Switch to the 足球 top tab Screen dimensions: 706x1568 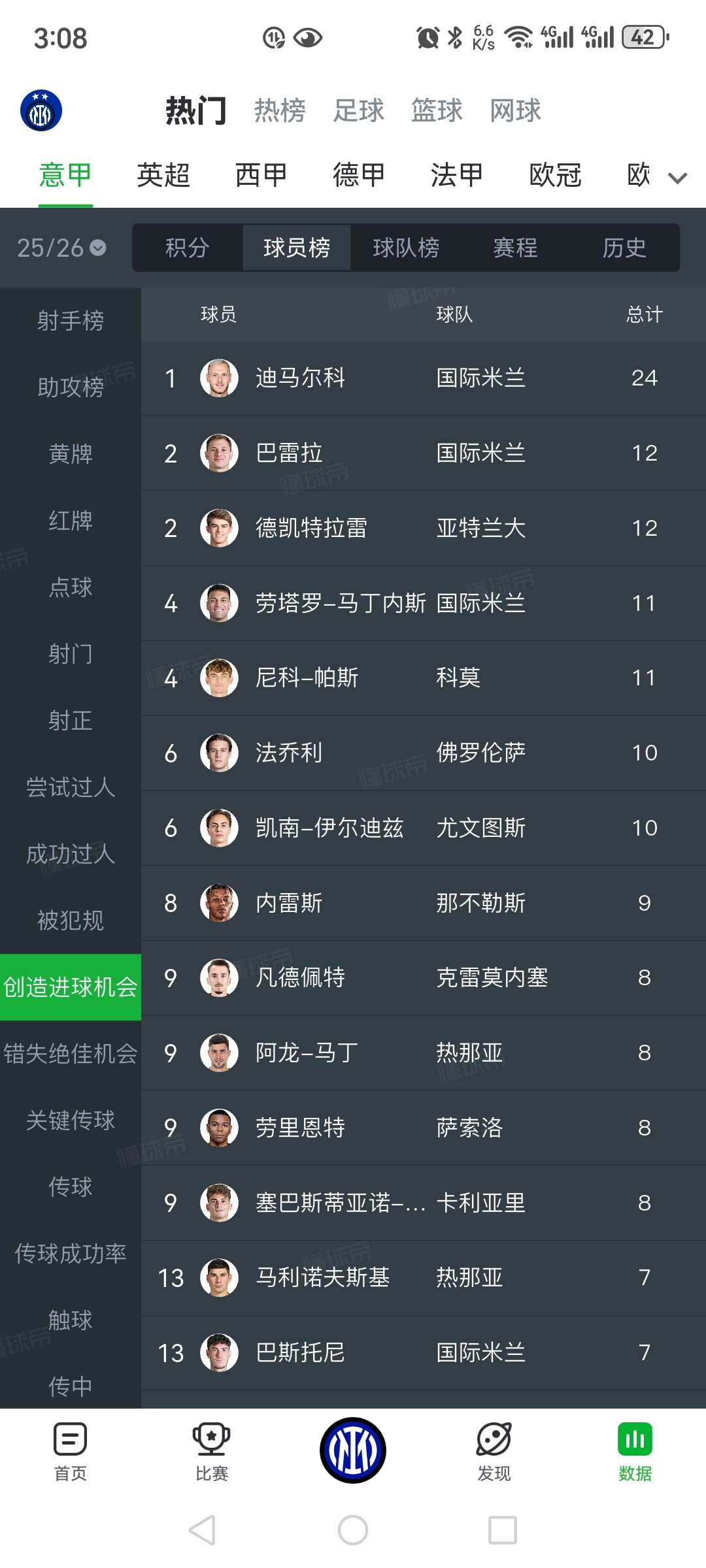[358, 110]
